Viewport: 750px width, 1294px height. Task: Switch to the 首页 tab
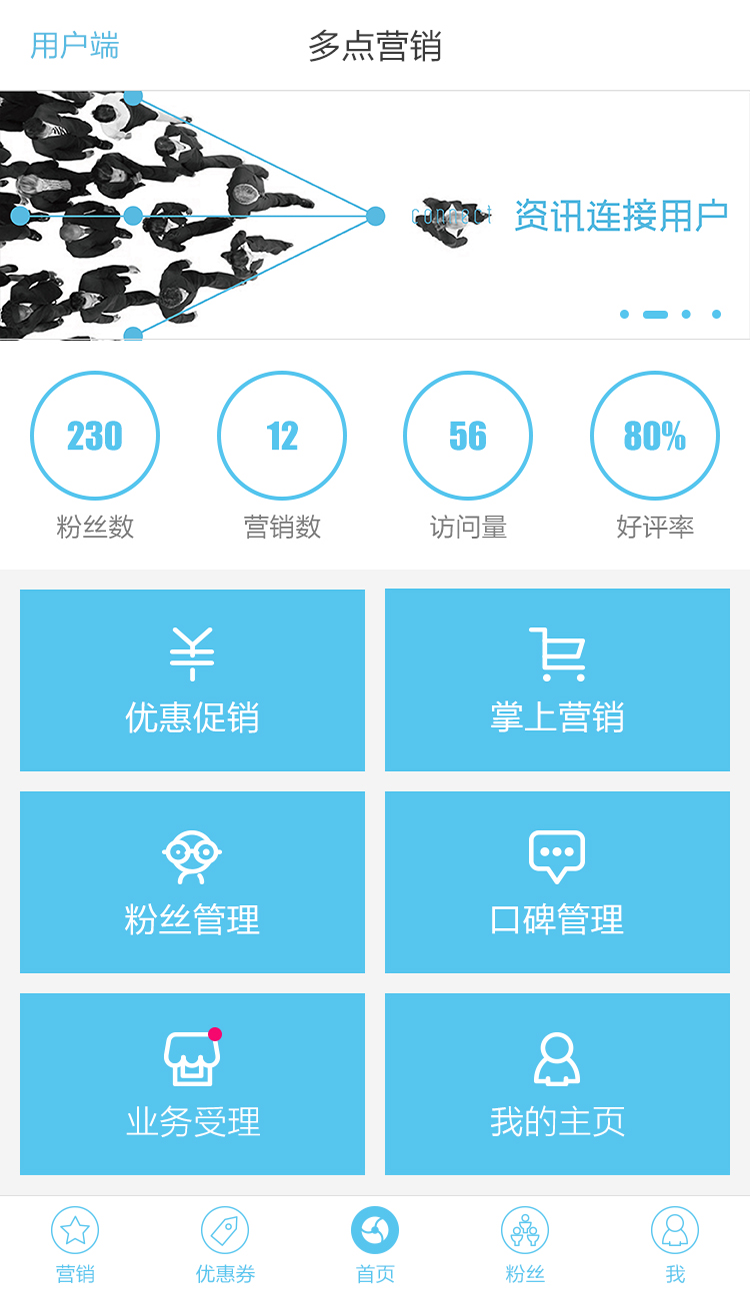pyautogui.click(x=374, y=1245)
